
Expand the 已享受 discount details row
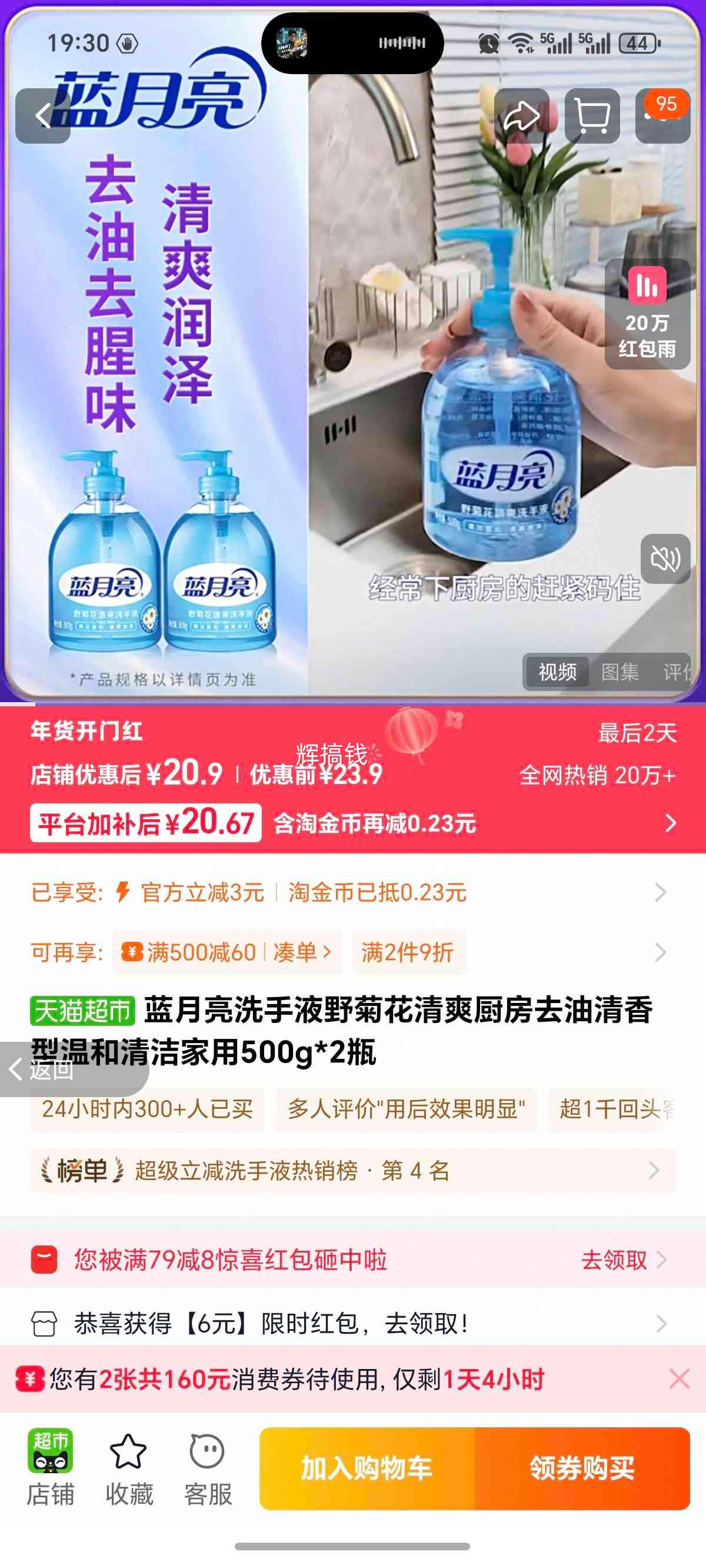pos(659,892)
